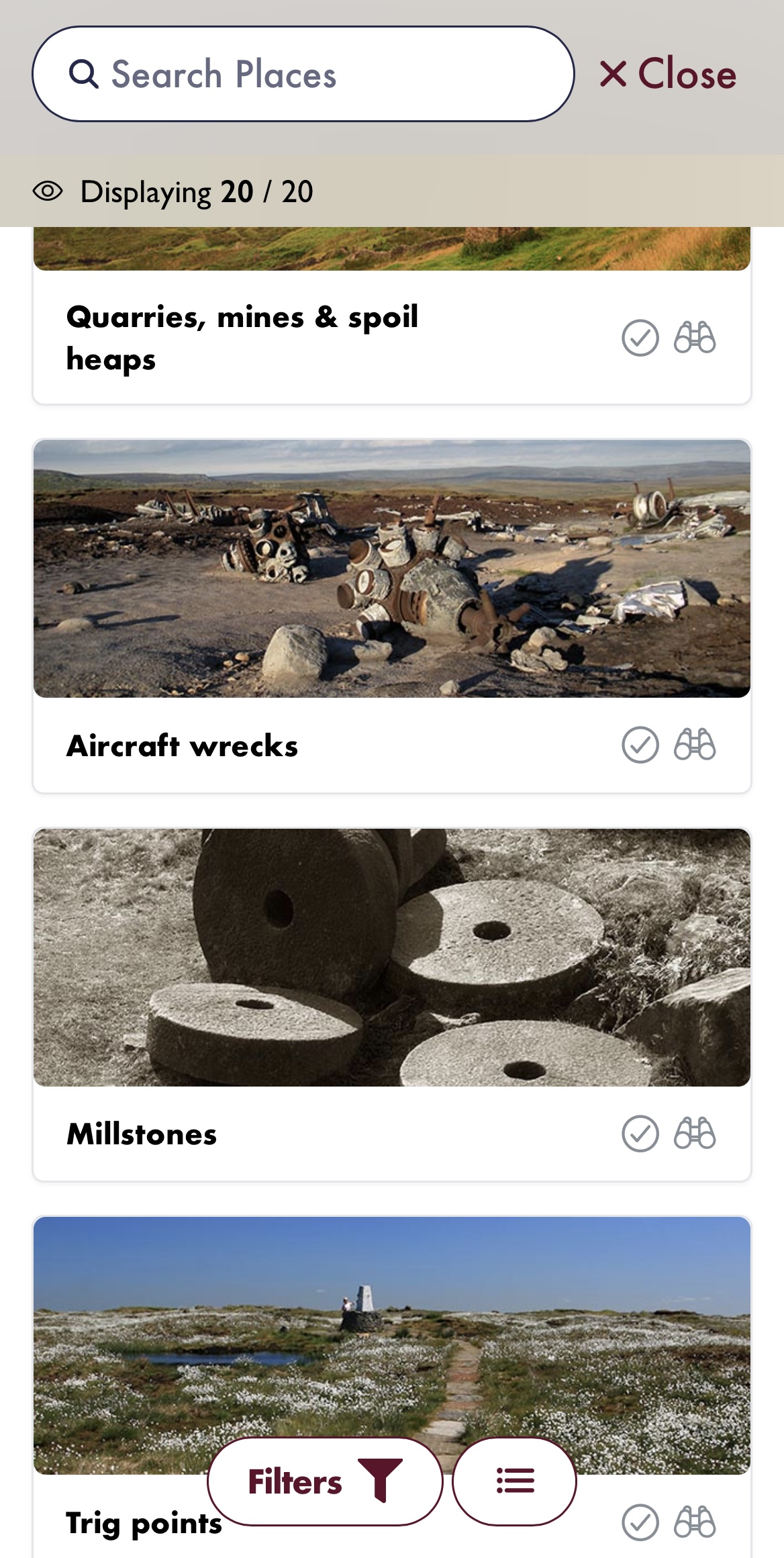
Task: Mark Millstones as visited
Action: (640, 1134)
